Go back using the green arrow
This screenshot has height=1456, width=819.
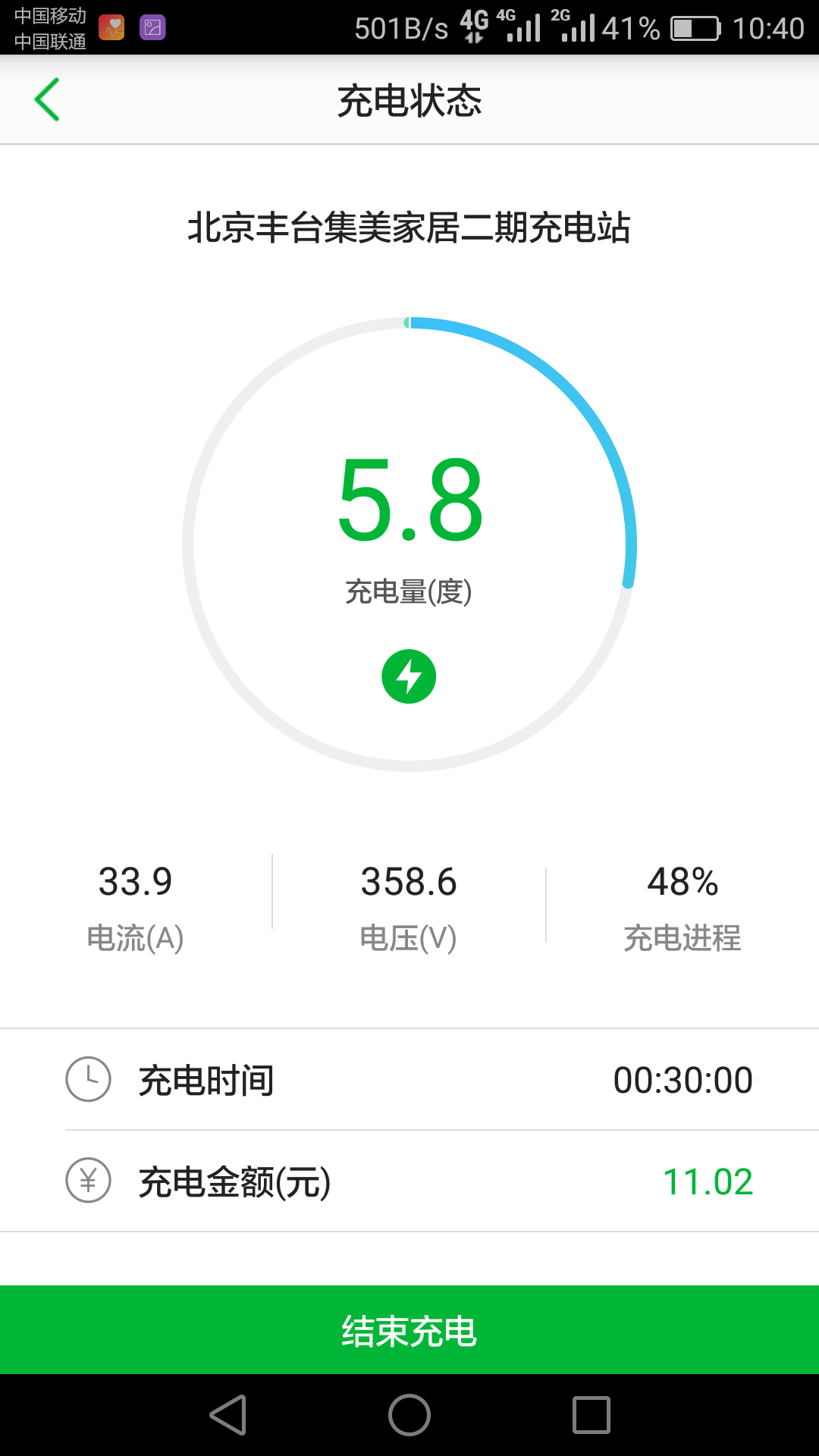click(x=47, y=99)
